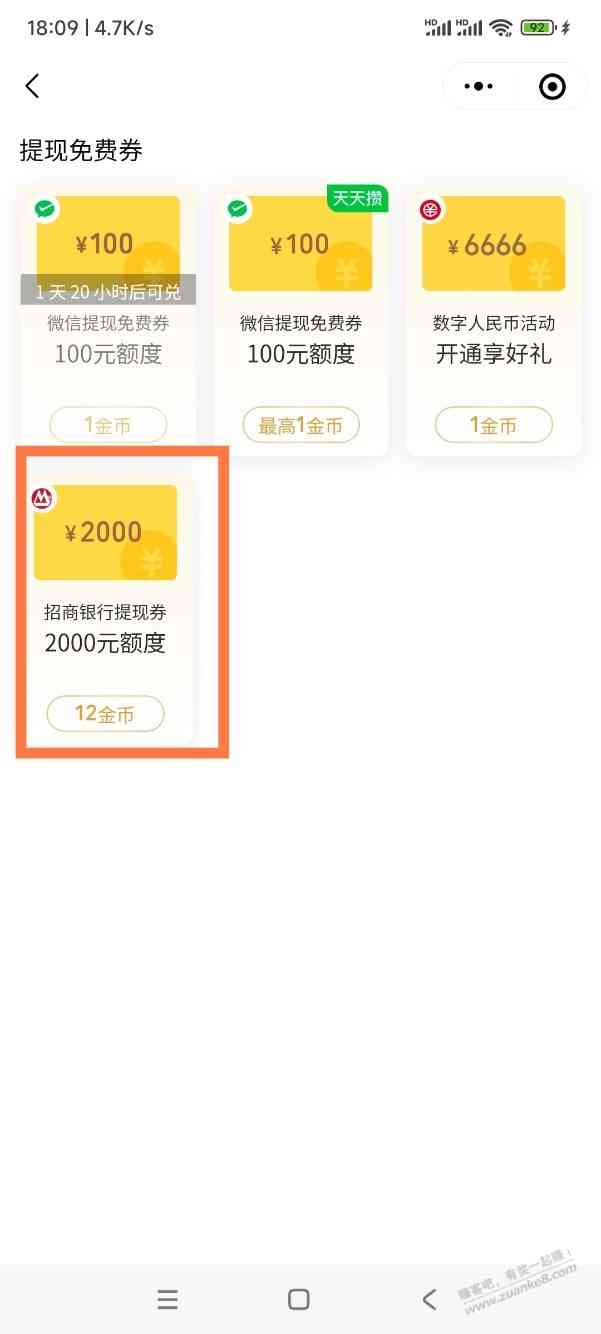Open the recent apps system button
The height and width of the screenshot is (1334, 601).
click(168, 1299)
